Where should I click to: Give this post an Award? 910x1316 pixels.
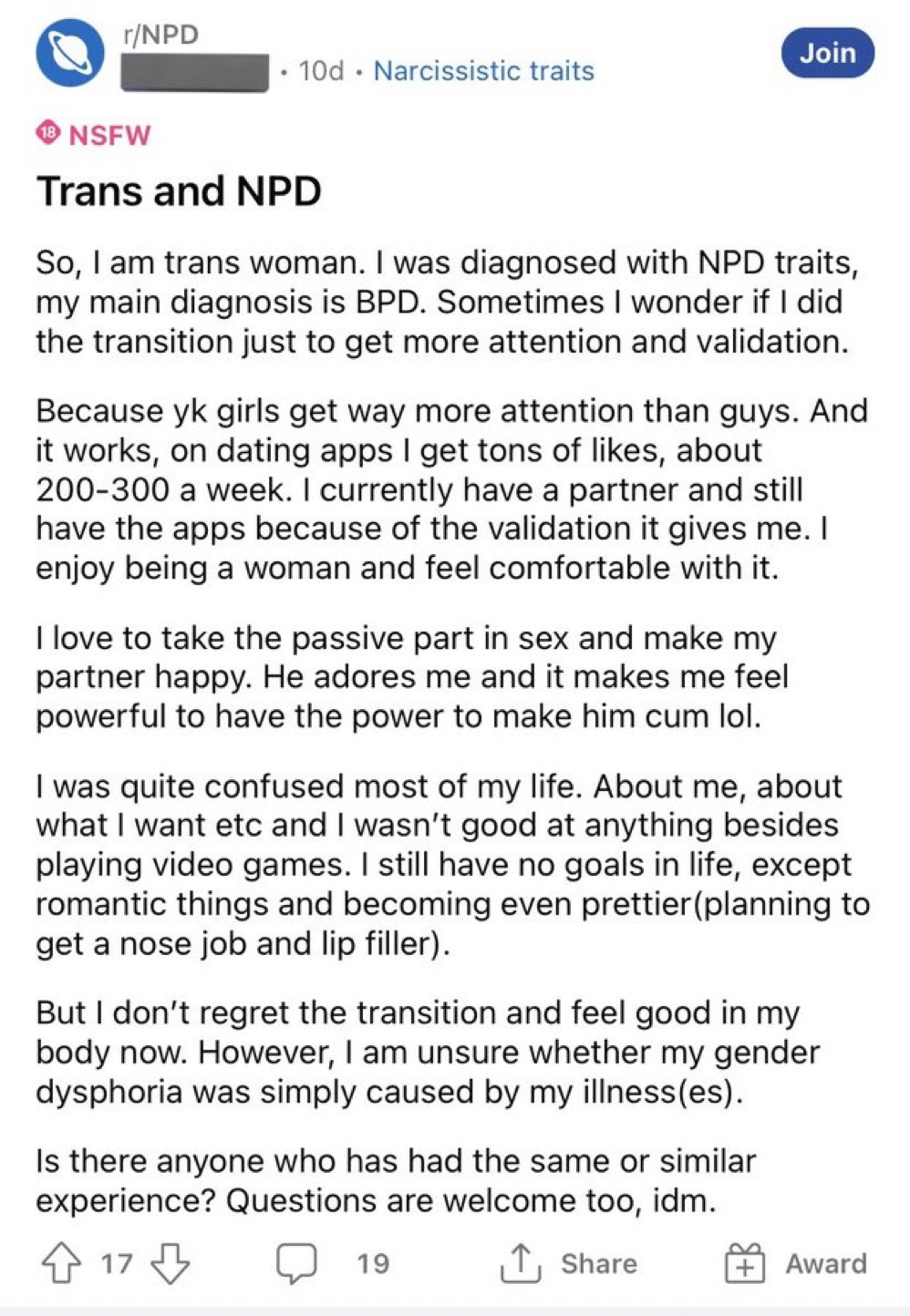click(x=795, y=1264)
